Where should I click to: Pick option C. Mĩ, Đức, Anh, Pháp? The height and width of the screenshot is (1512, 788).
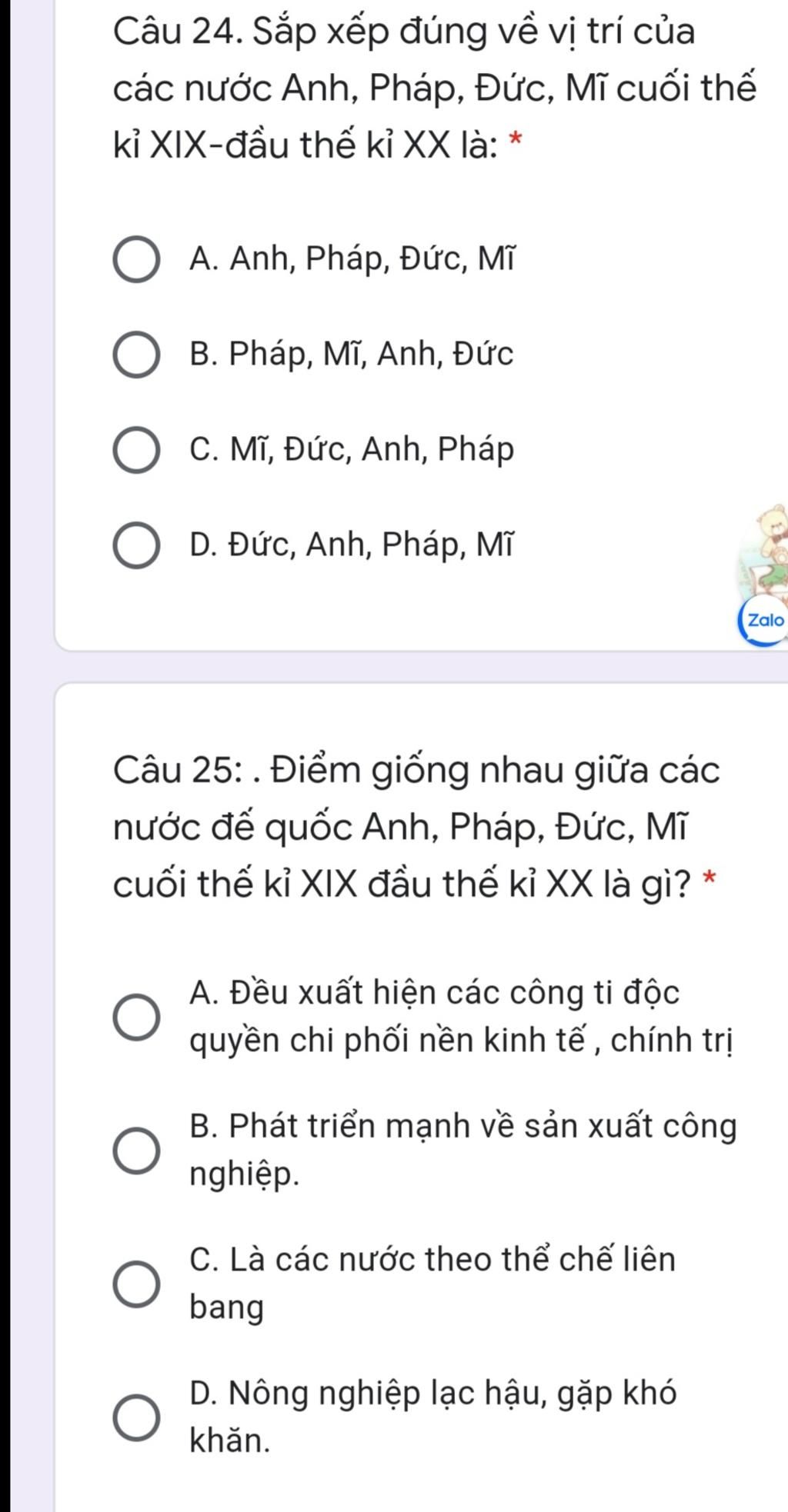(137, 451)
